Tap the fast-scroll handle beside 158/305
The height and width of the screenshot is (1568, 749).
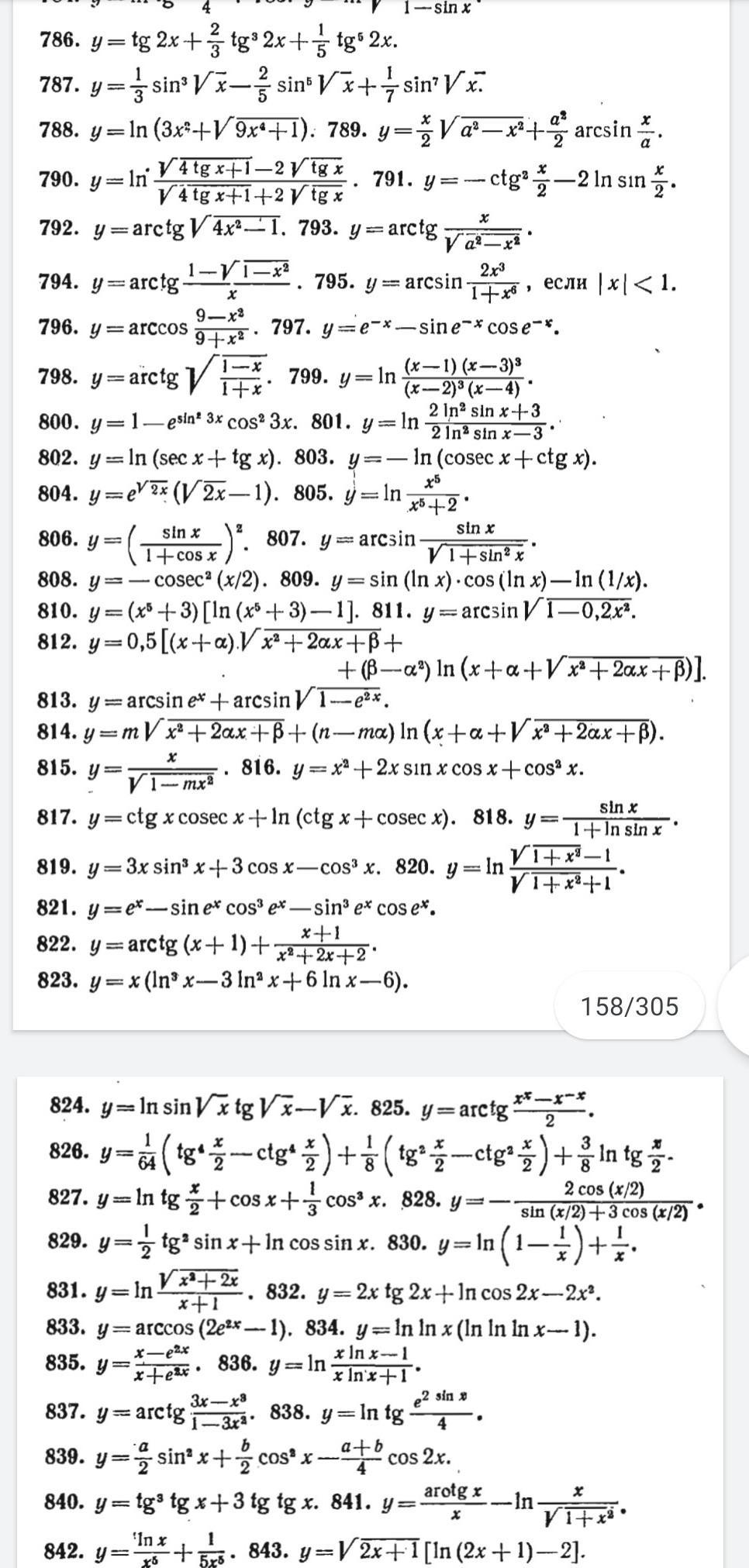tap(736, 1005)
